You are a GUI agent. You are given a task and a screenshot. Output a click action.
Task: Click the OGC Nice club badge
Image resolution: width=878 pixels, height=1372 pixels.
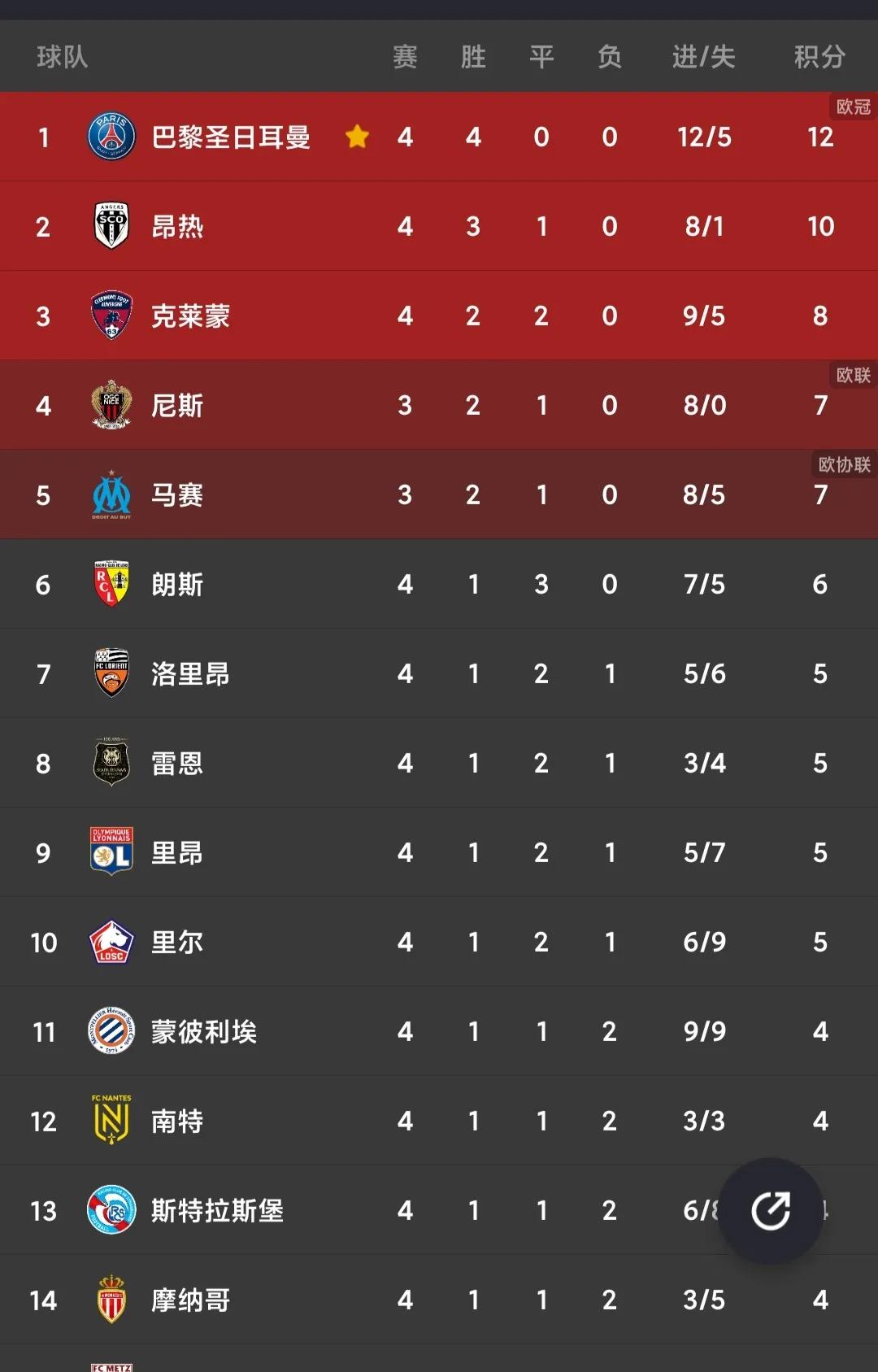[x=111, y=405]
